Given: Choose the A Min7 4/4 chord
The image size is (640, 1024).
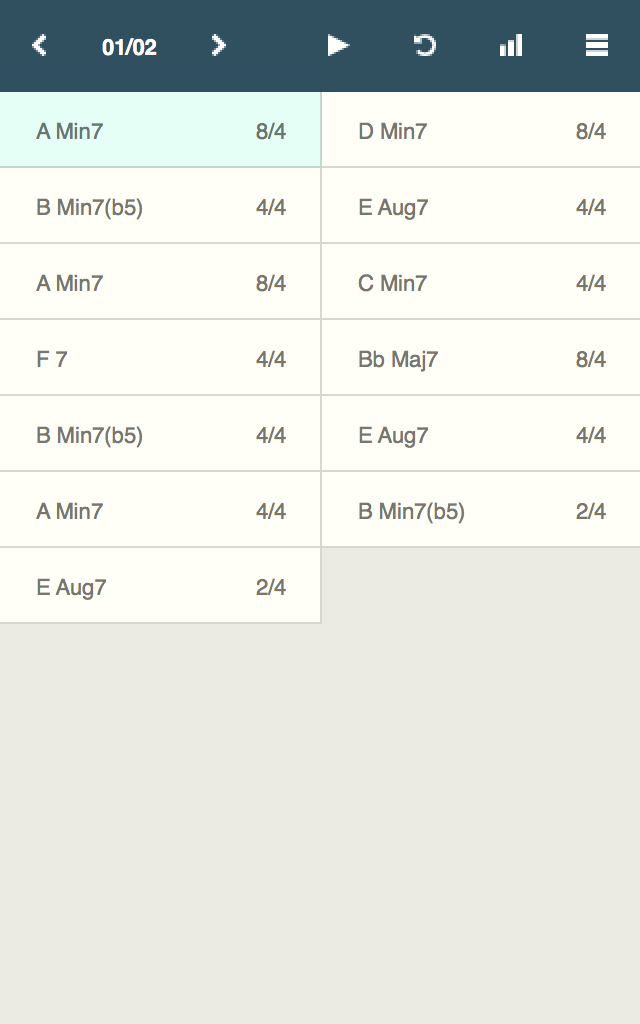Looking at the screenshot, I should 160,511.
